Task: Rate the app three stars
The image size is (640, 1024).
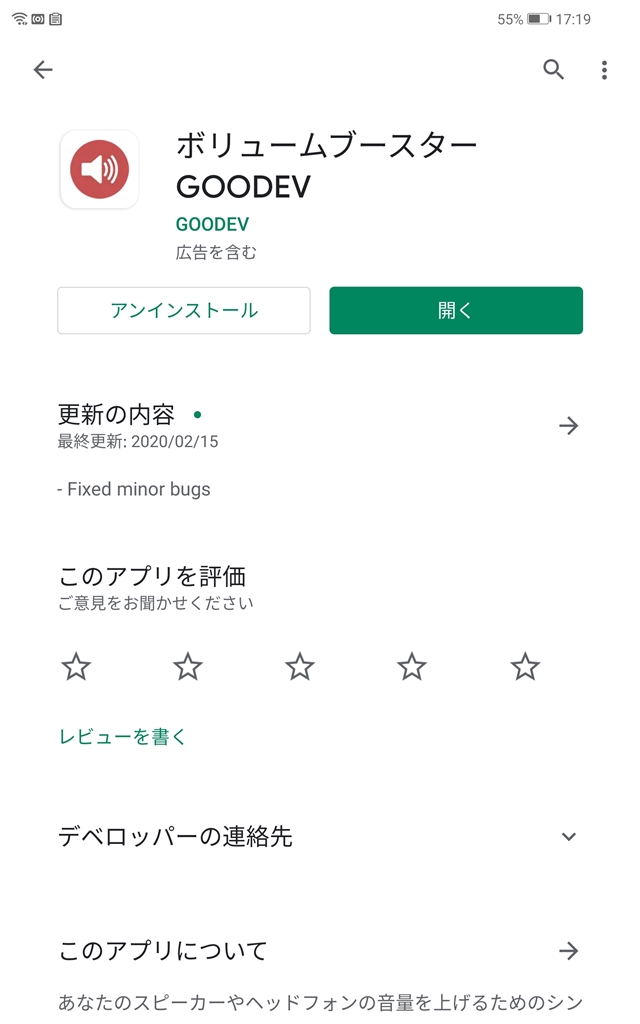Action: pyautogui.click(x=300, y=666)
